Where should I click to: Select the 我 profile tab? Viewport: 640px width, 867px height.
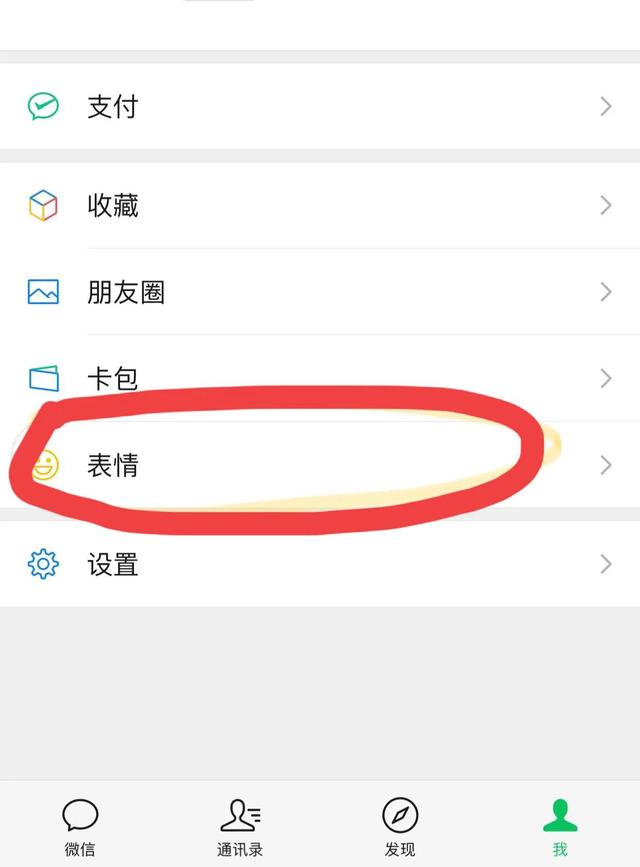(x=560, y=826)
